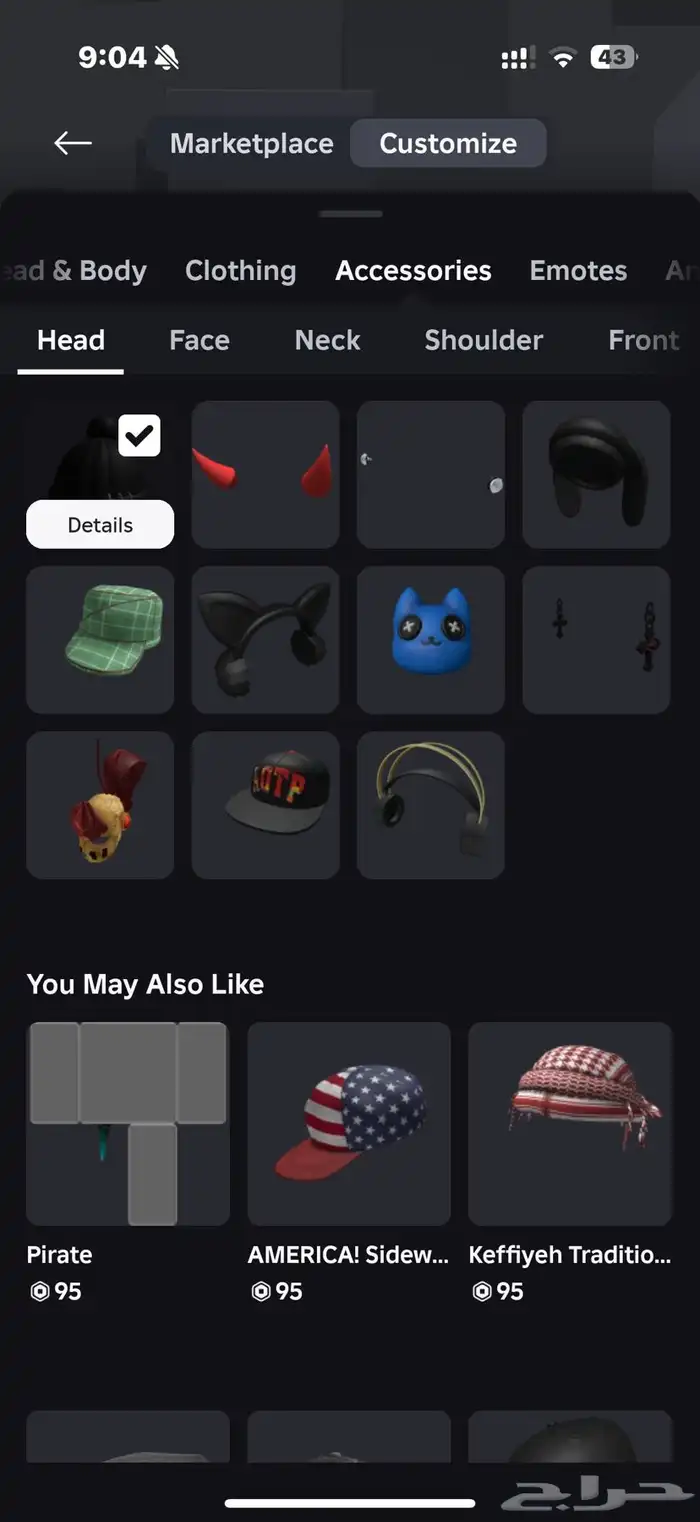Select the Face accessories tab

click(199, 340)
